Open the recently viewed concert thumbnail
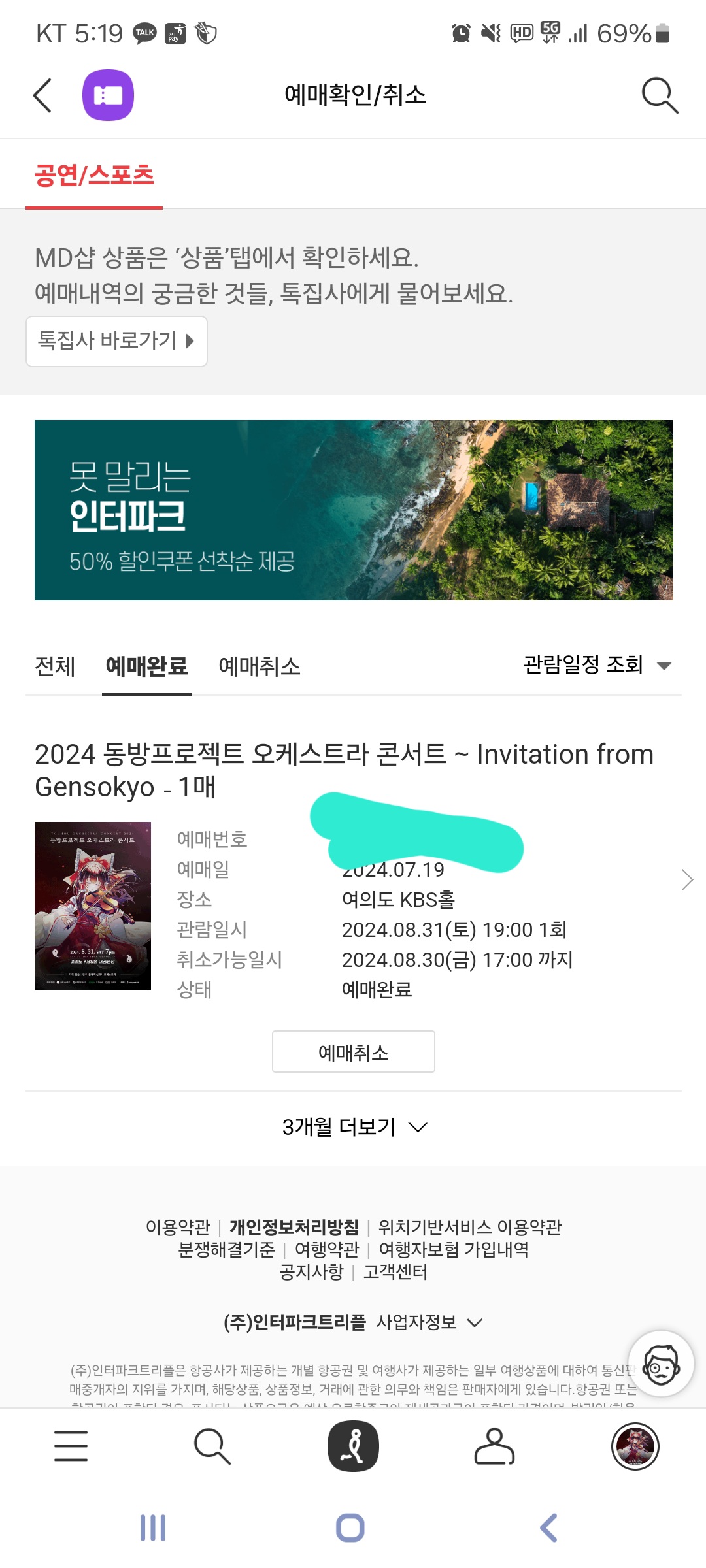This screenshot has width=706, height=1568. pyautogui.click(x=635, y=1446)
